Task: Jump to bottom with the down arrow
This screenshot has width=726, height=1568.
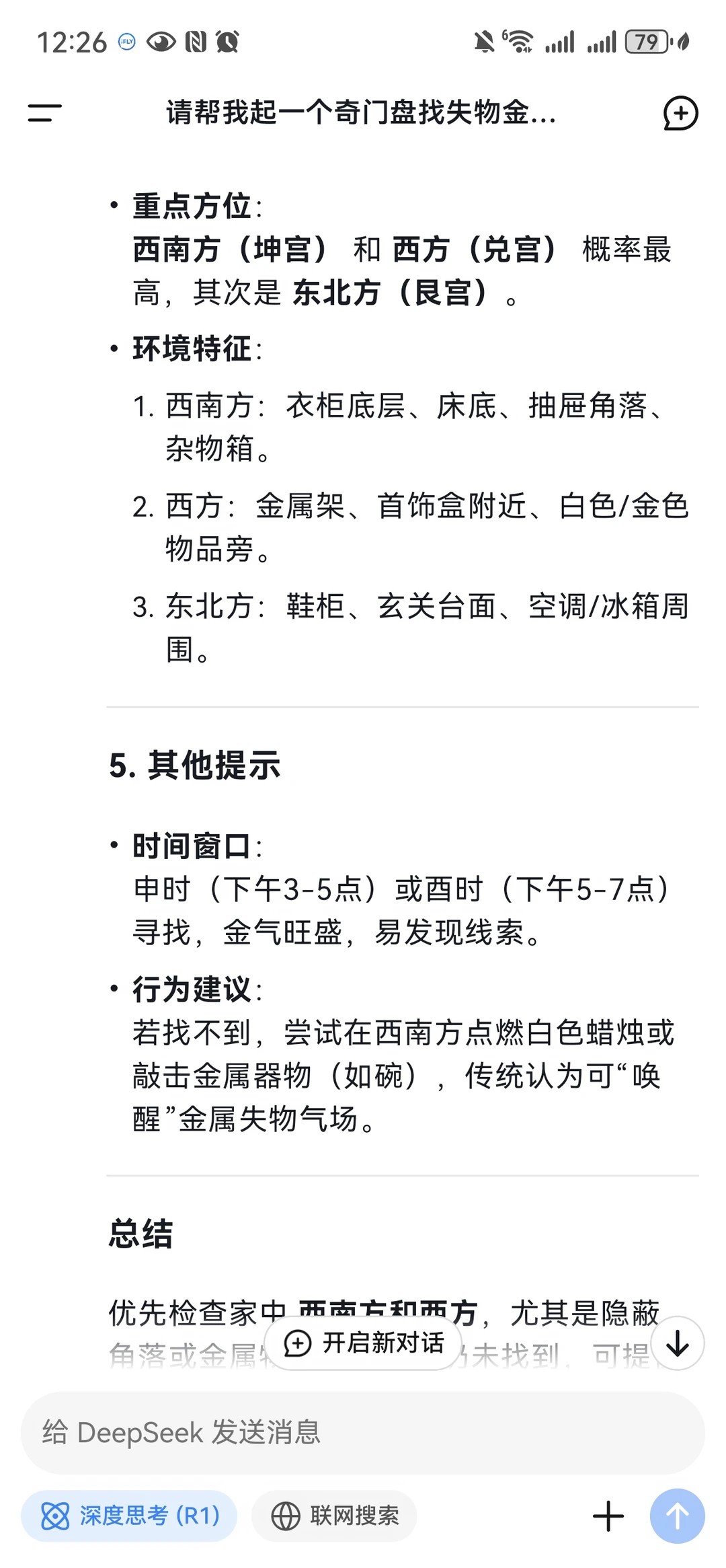Action: coord(677,1343)
